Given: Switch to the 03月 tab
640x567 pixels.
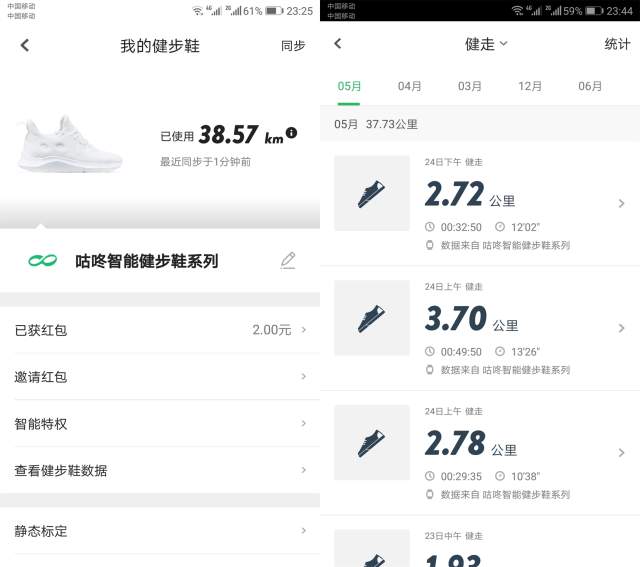Looking at the screenshot, I should click(x=470, y=86).
